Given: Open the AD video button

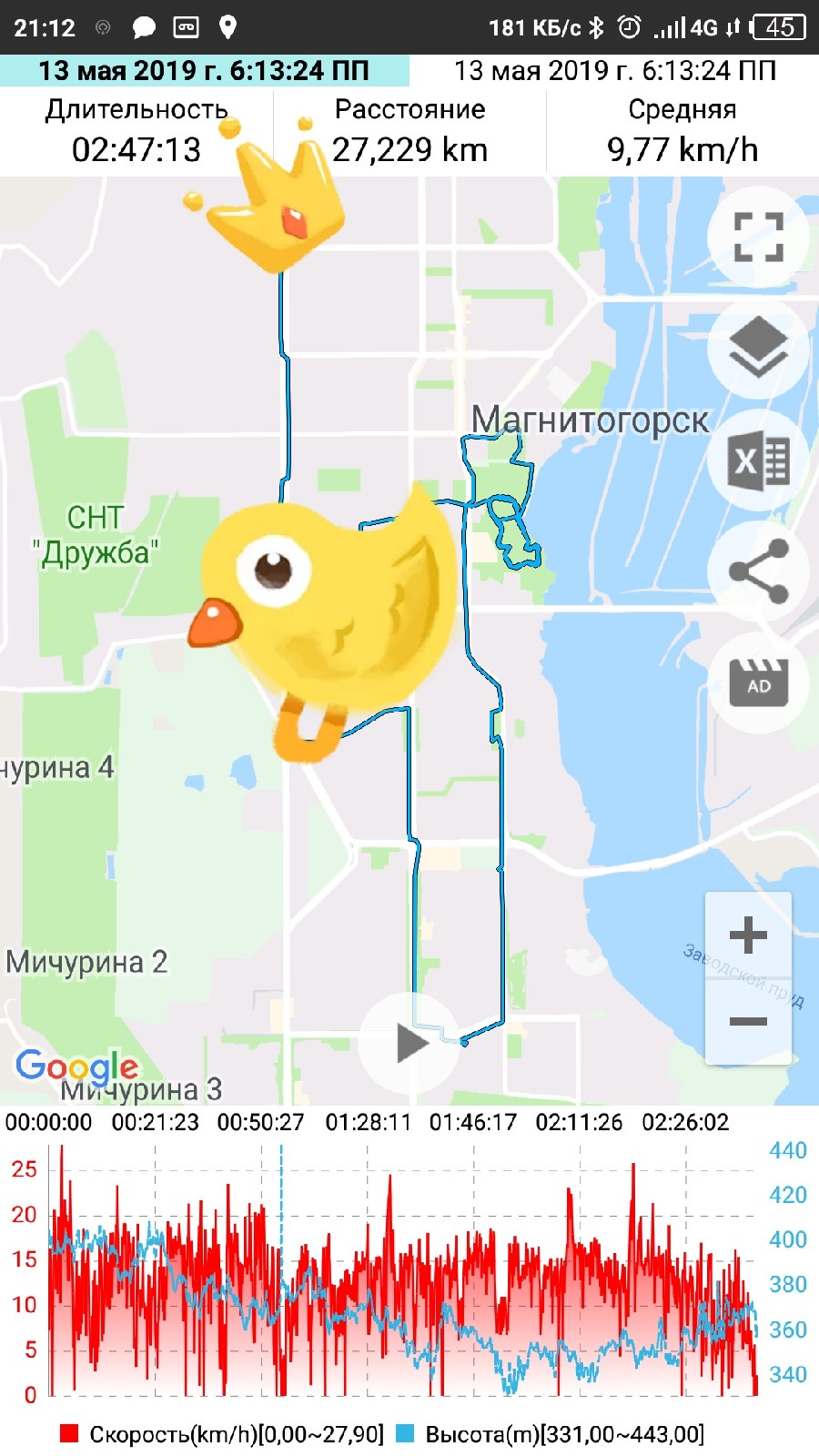Looking at the screenshot, I should coord(758,682).
